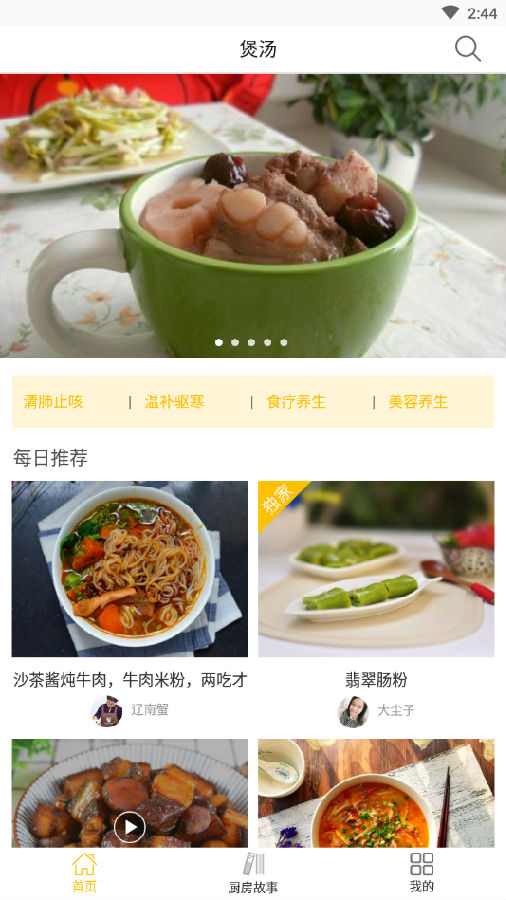Viewport: 506px width, 900px height.
Task: Go to the 我的 tab
Action: click(x=422, y=873)
